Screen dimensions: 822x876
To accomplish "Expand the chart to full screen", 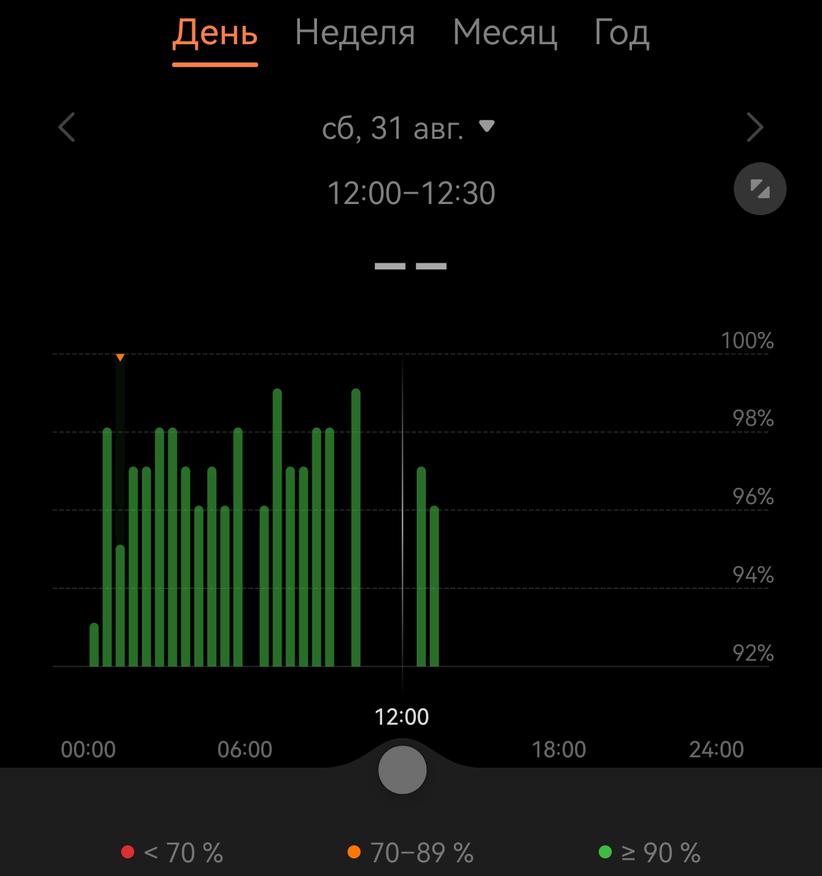I will 760,189.
